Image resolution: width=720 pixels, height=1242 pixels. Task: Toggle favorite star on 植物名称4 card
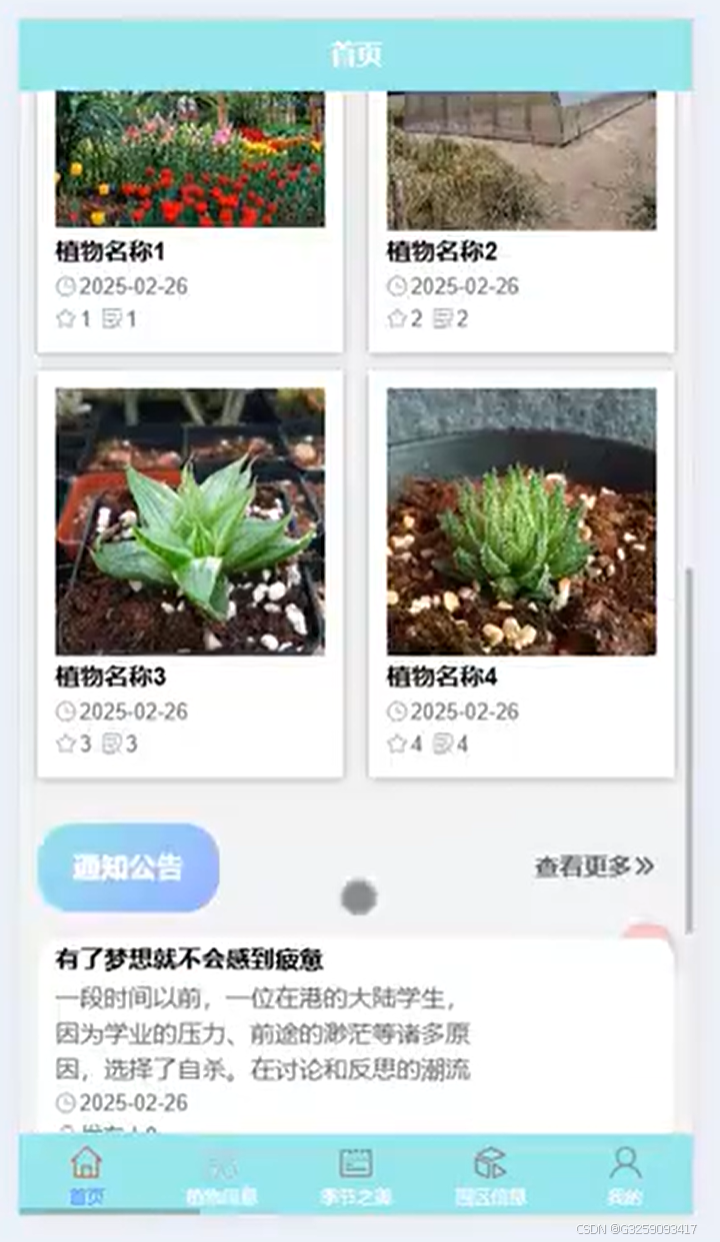pyautogui.click(x=398, y=744)
